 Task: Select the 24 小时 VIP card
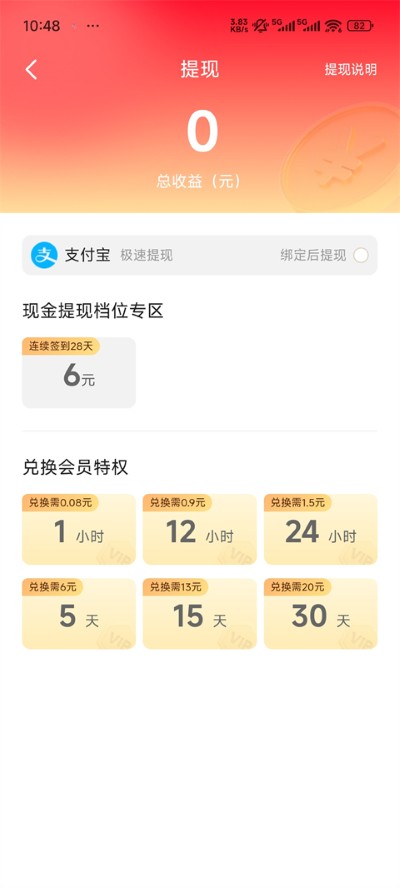(321, 530)
